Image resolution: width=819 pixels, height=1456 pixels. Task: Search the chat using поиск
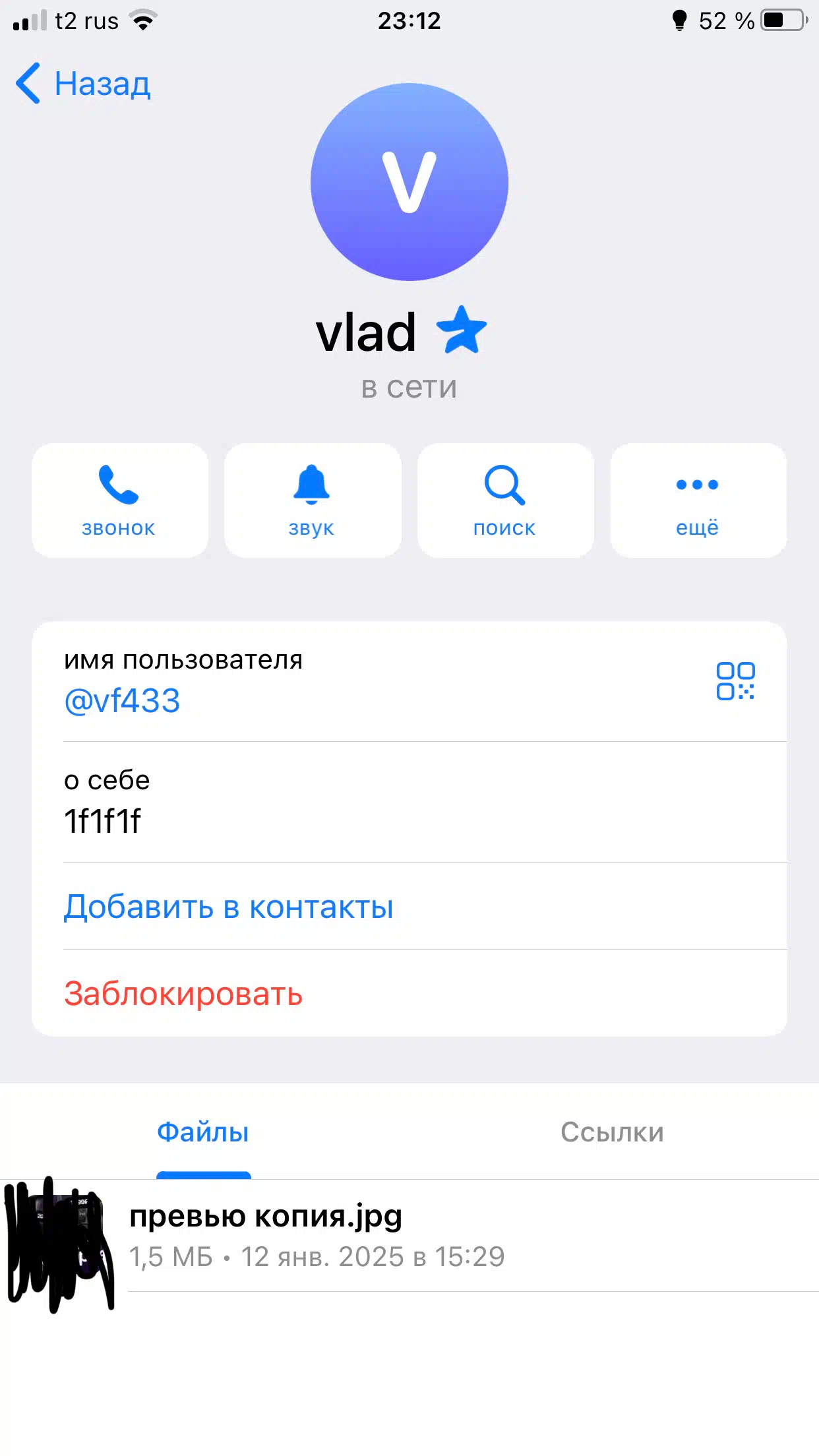tap(505, 501)
